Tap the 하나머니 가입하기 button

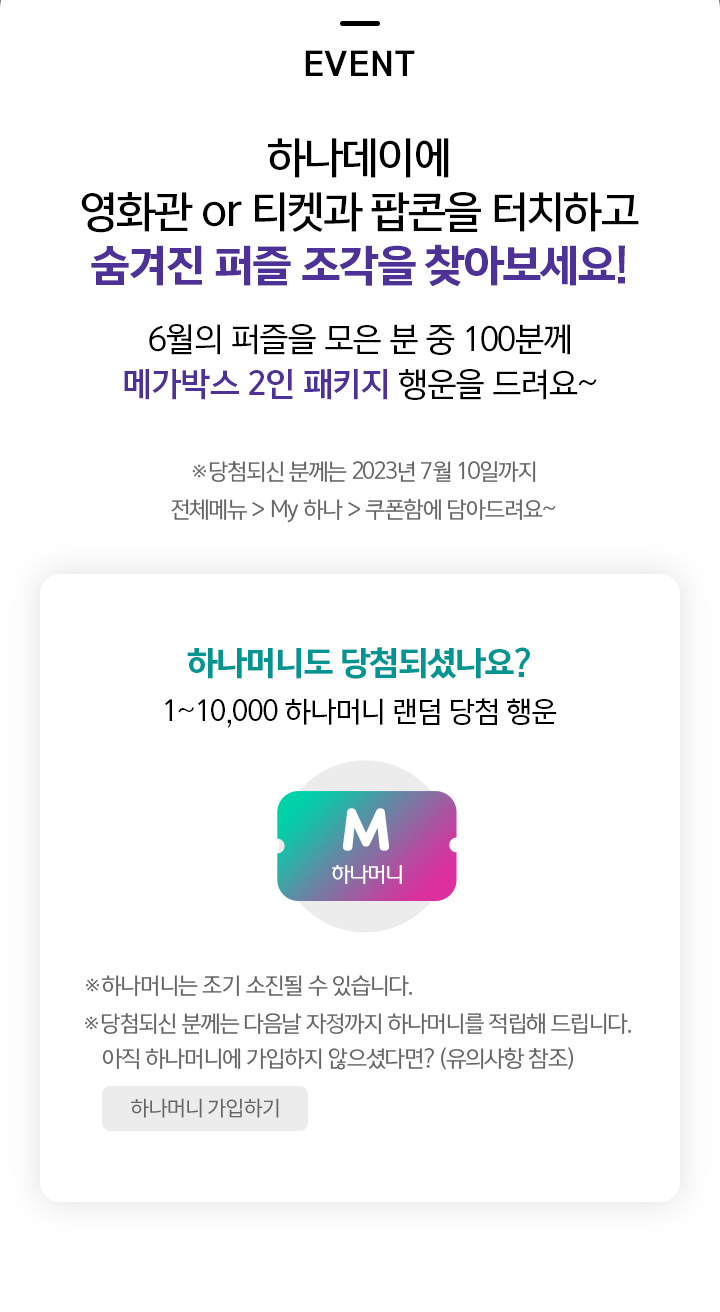coord(205,1108)
